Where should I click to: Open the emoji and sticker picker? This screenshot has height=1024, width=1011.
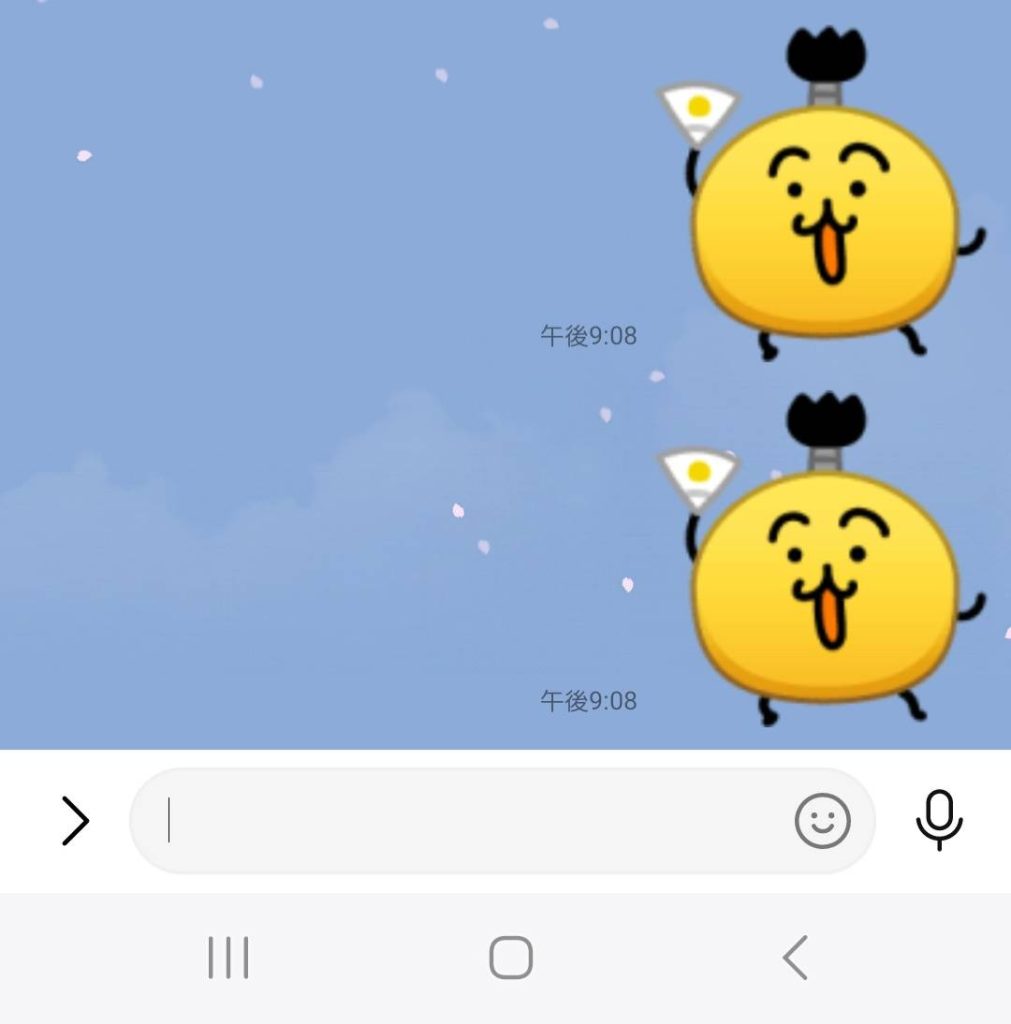[822, 821]
